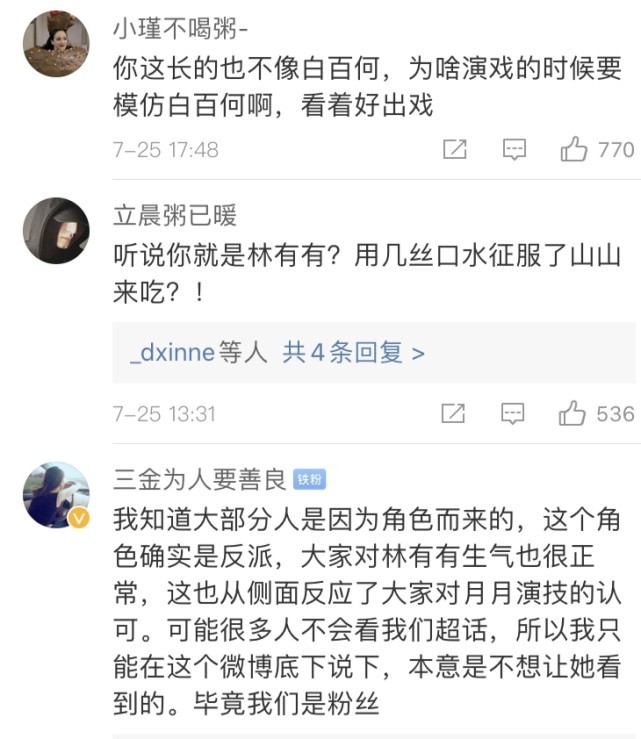View the username 三金为人要善良 profile
641x739 pixels.
click(x=200, y=480)
